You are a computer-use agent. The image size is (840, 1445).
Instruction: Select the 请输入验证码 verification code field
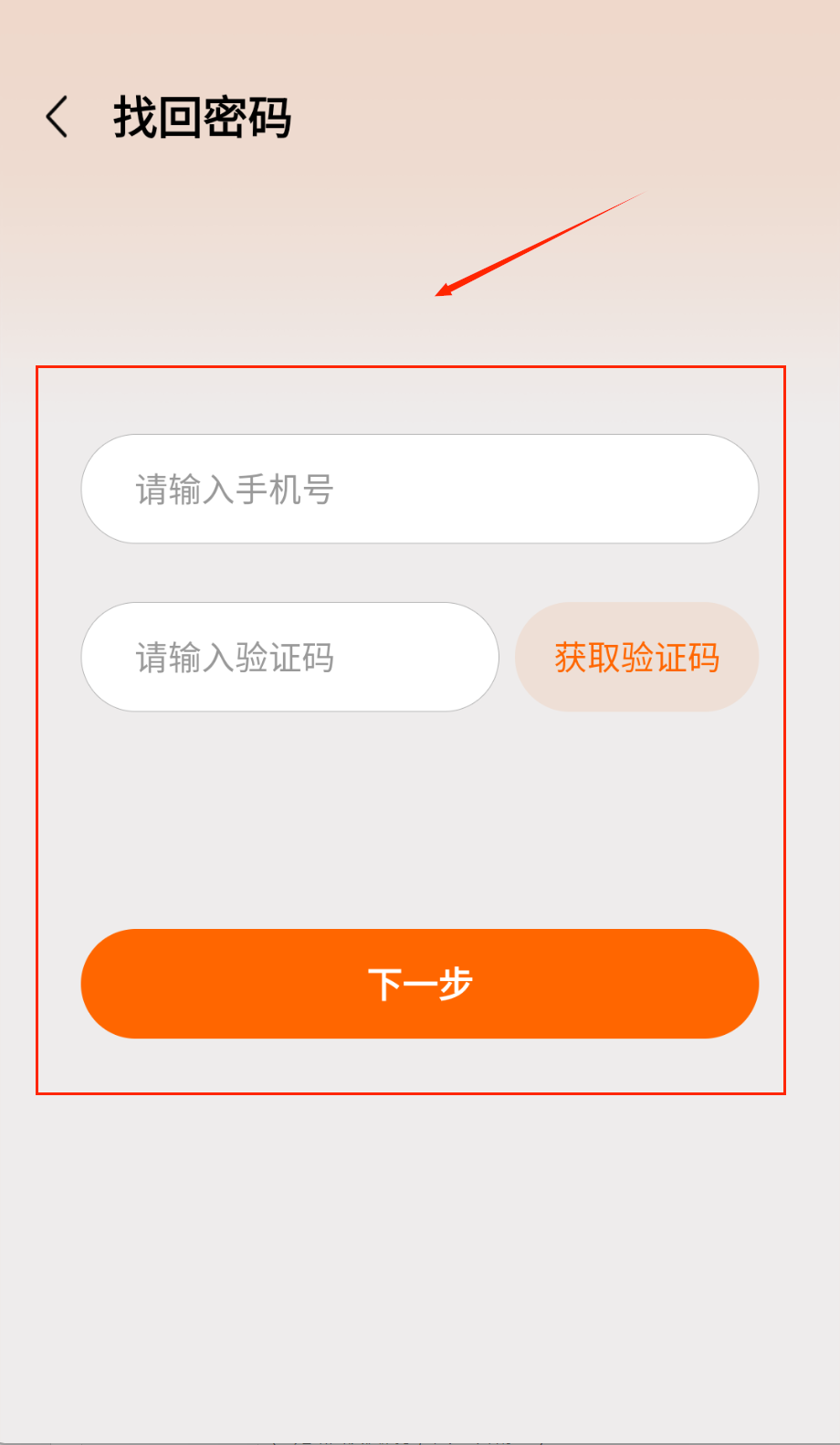pos(290,658)
